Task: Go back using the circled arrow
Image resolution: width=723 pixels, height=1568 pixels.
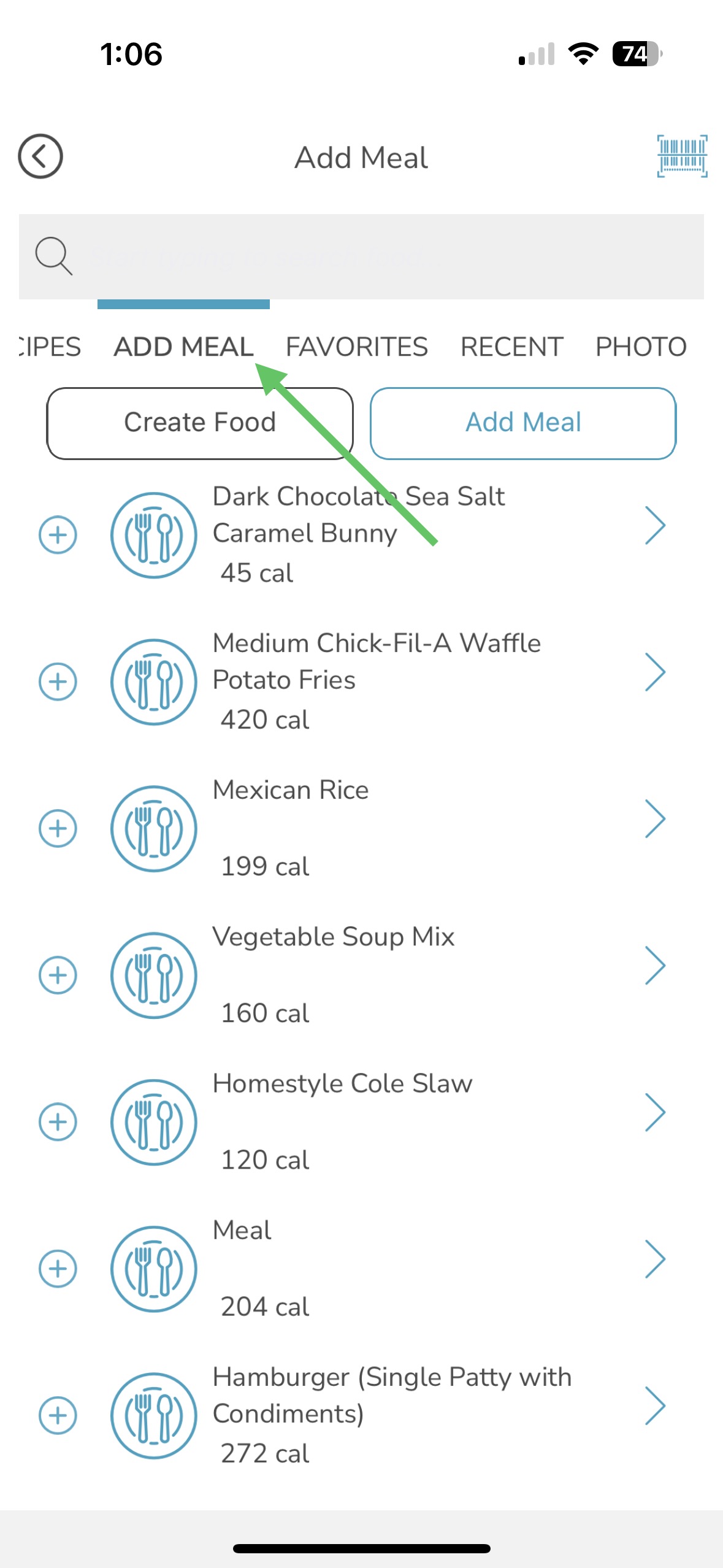Action: (40, 156)
